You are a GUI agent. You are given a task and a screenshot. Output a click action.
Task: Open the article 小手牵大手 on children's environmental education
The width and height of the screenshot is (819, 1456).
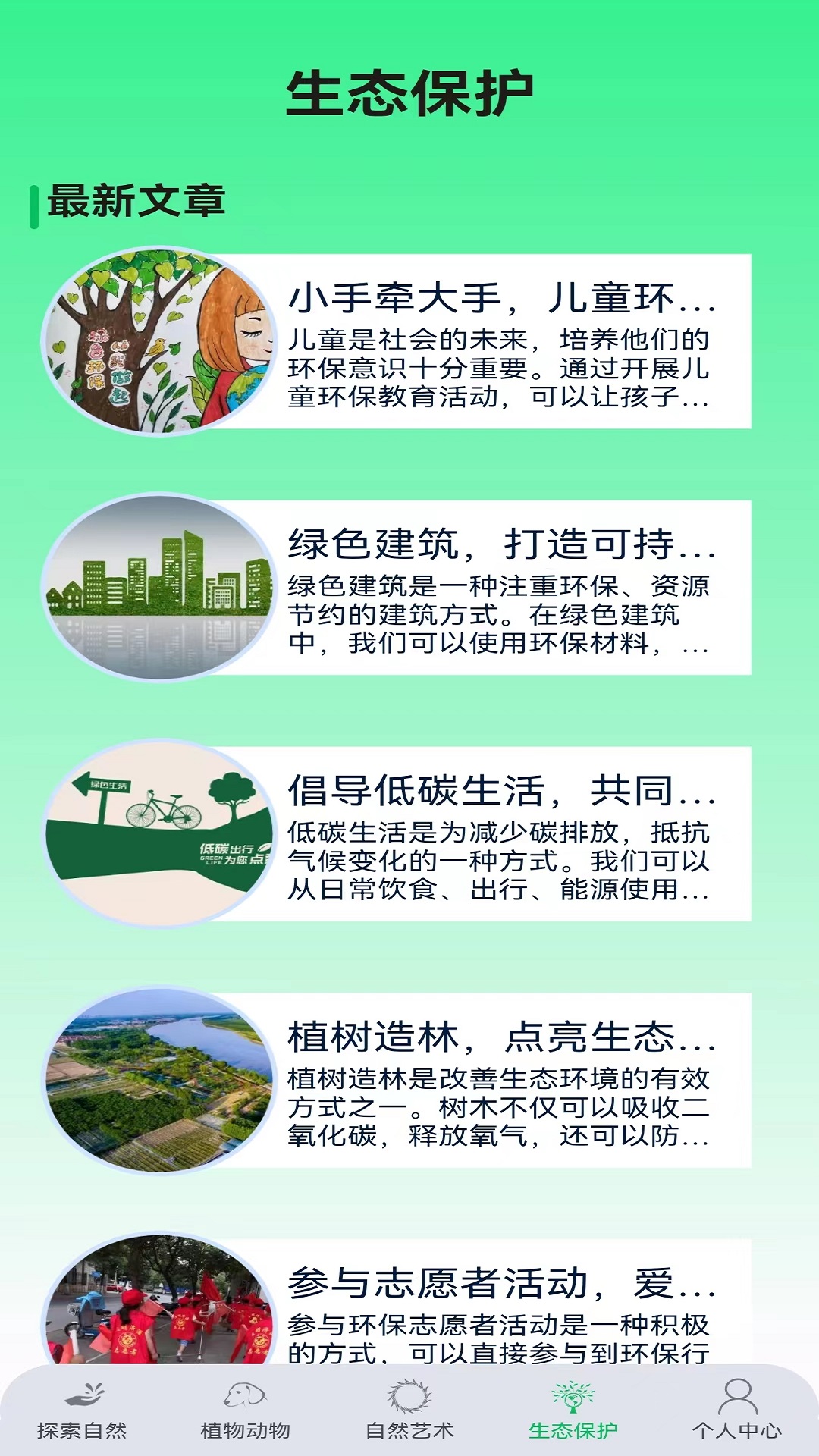tap(500, 341)
